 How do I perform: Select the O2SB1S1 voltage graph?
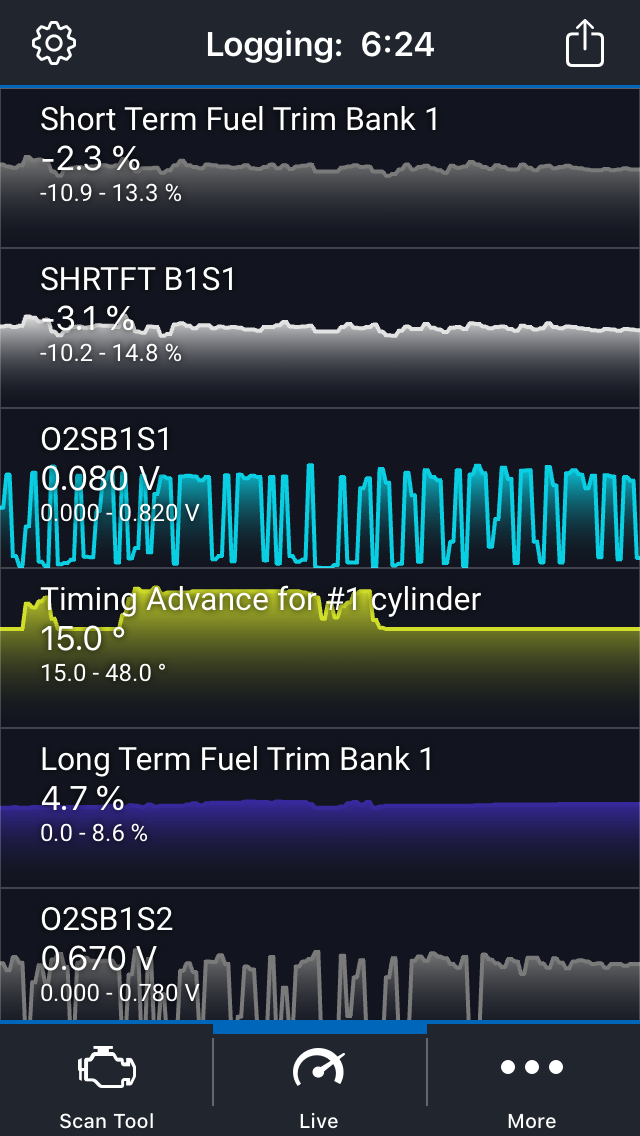320,488
